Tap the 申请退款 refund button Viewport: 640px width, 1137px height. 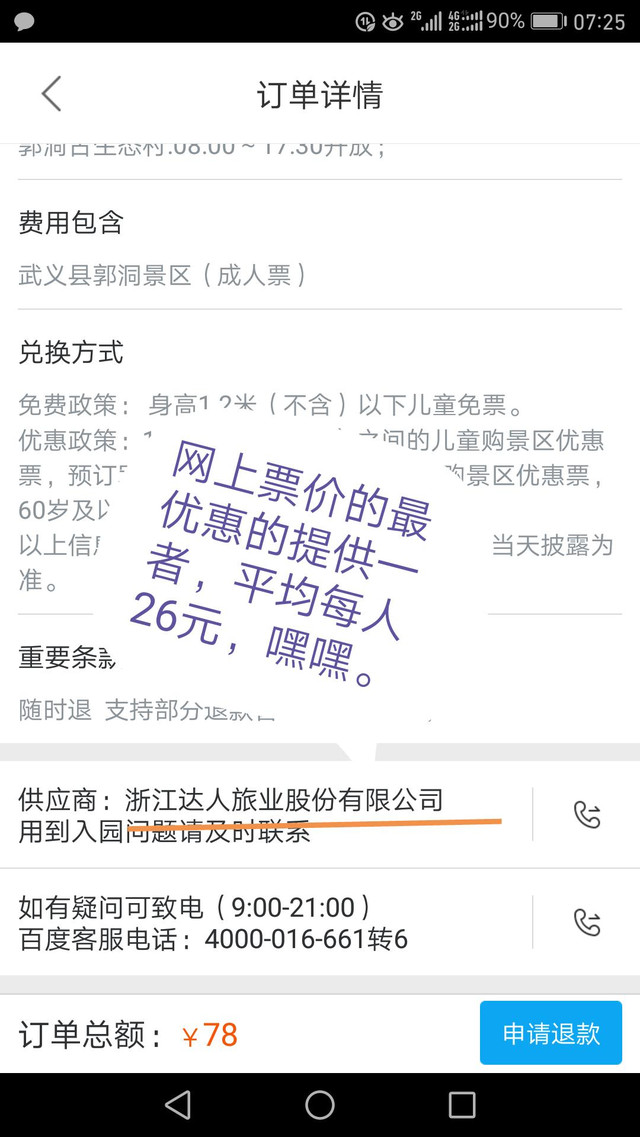(551, 1033)
